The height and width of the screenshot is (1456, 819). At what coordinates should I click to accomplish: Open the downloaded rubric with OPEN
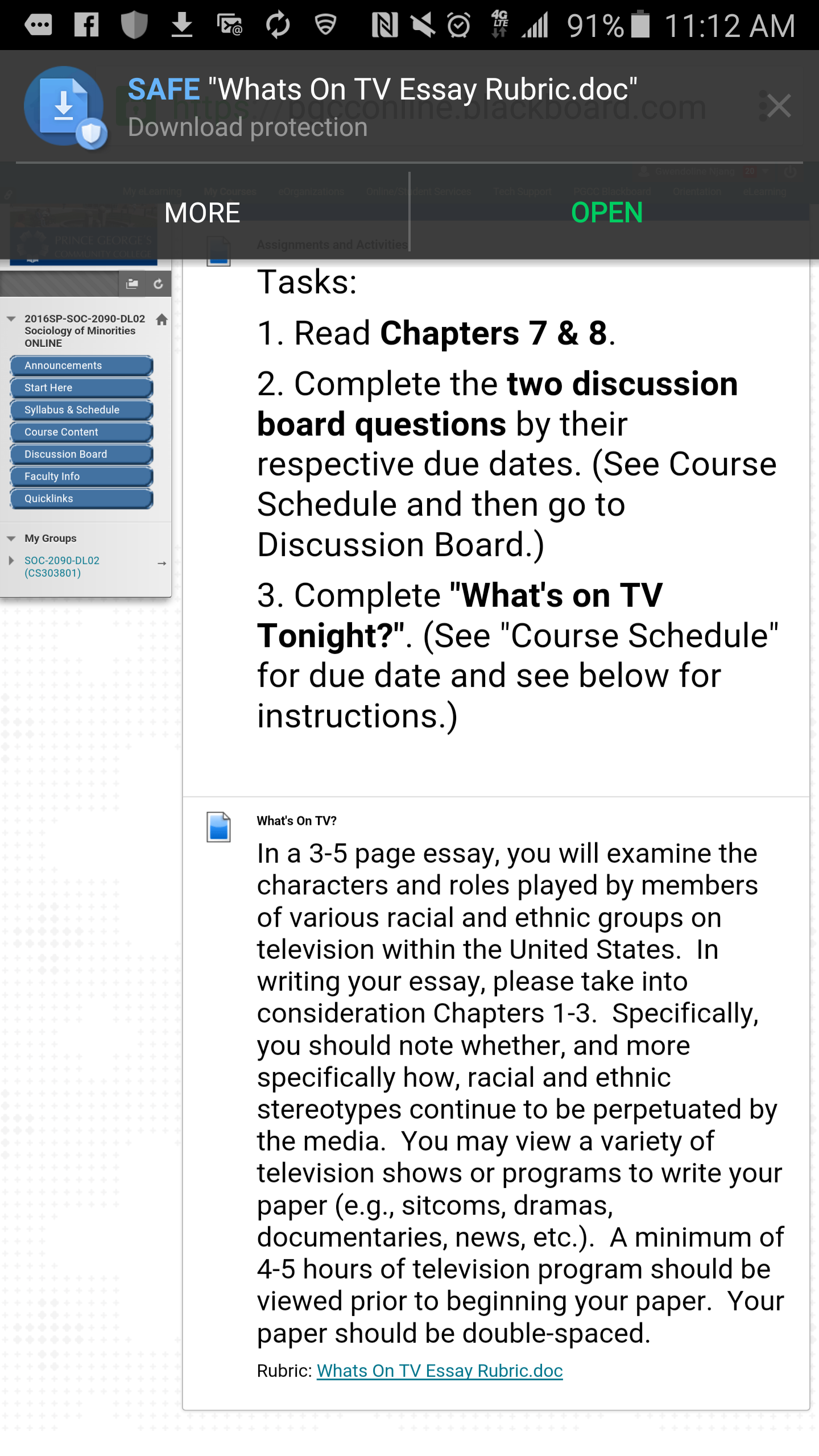click(x=606, y=213)
